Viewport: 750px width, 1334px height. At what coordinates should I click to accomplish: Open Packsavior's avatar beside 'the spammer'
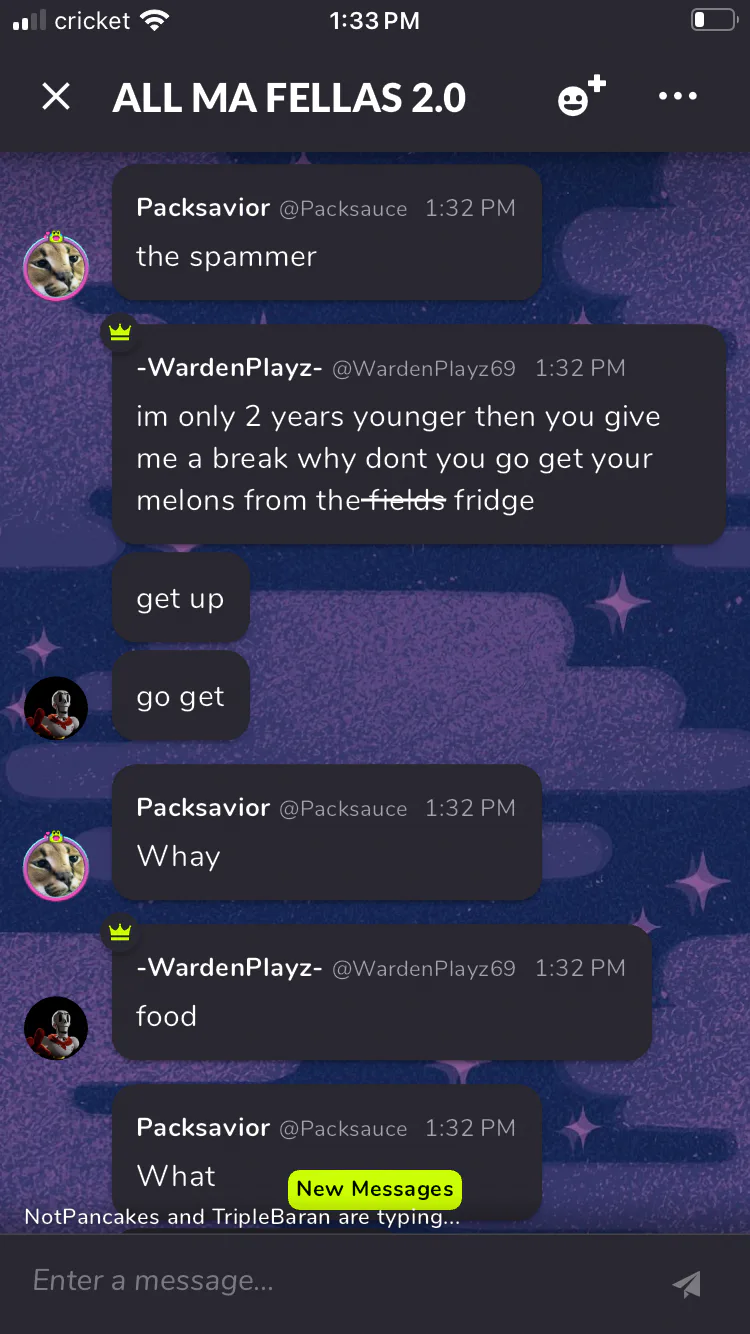pos(56,267)
